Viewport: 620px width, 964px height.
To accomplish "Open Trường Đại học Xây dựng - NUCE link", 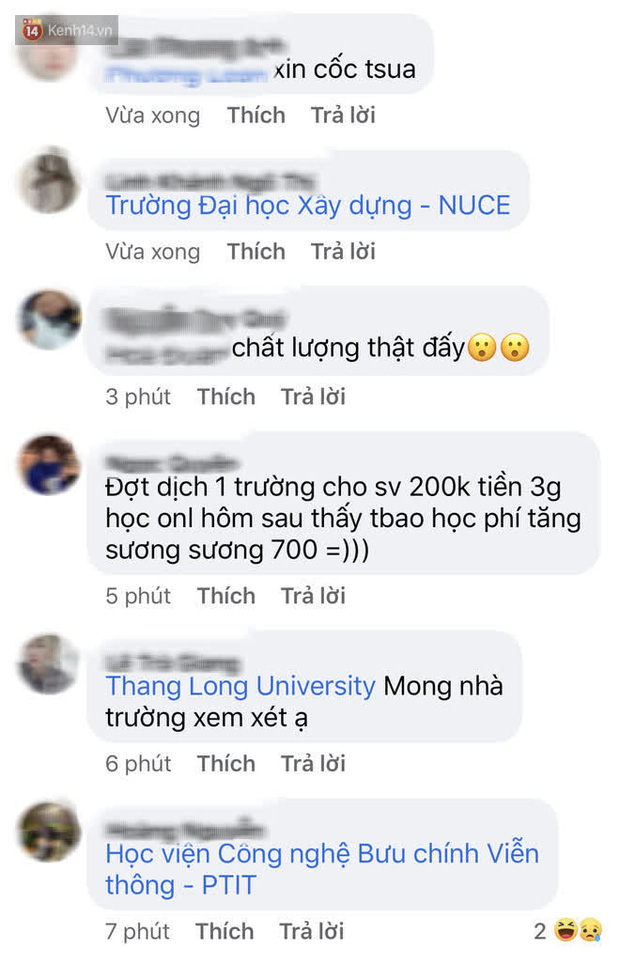I will pyautogui.click(x=308, y=206).
